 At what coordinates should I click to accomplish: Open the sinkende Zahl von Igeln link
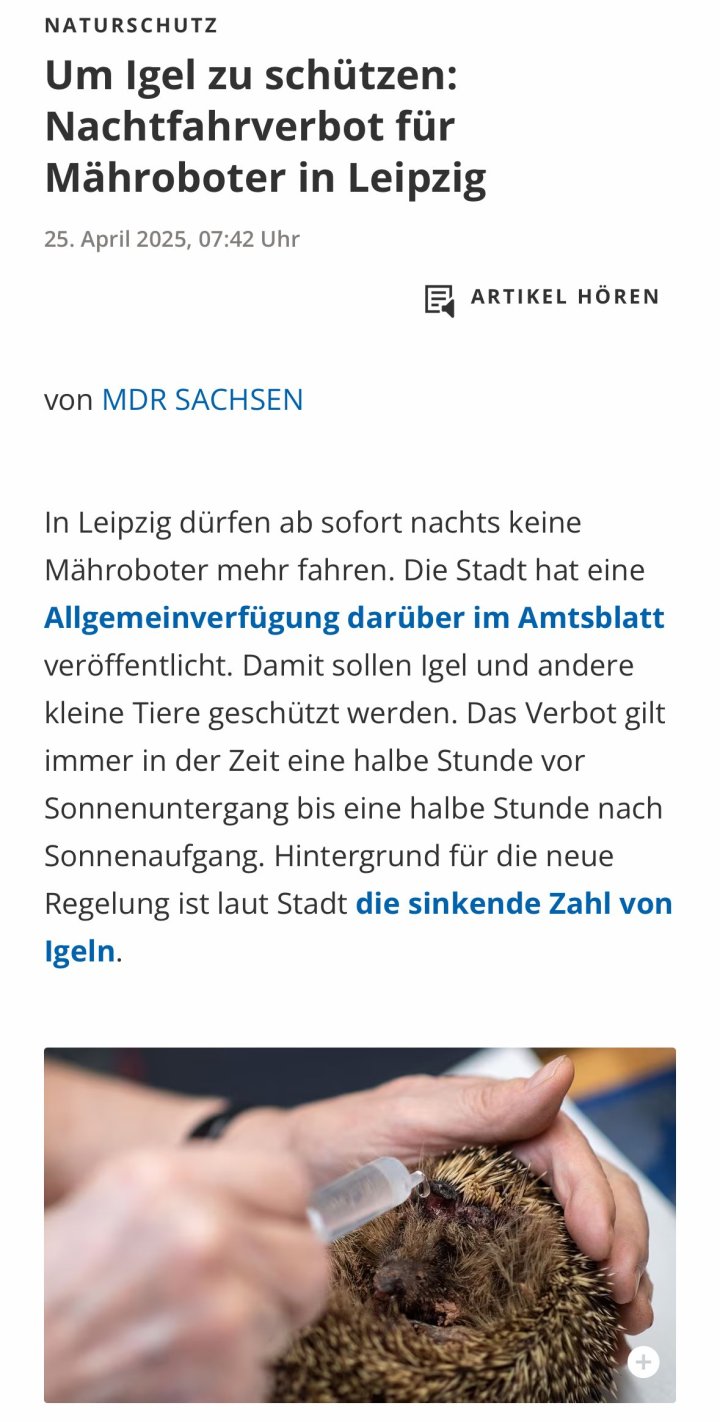click(x=513, y=904)
